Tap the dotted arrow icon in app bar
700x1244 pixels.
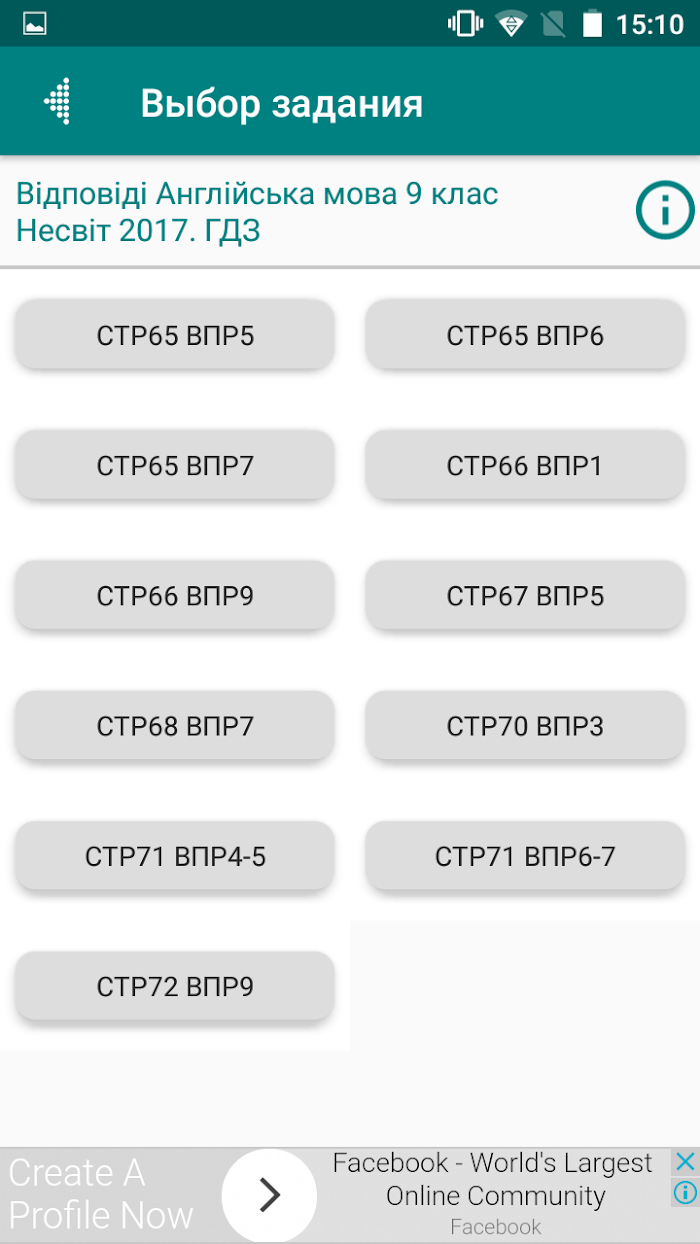[58, 102]
